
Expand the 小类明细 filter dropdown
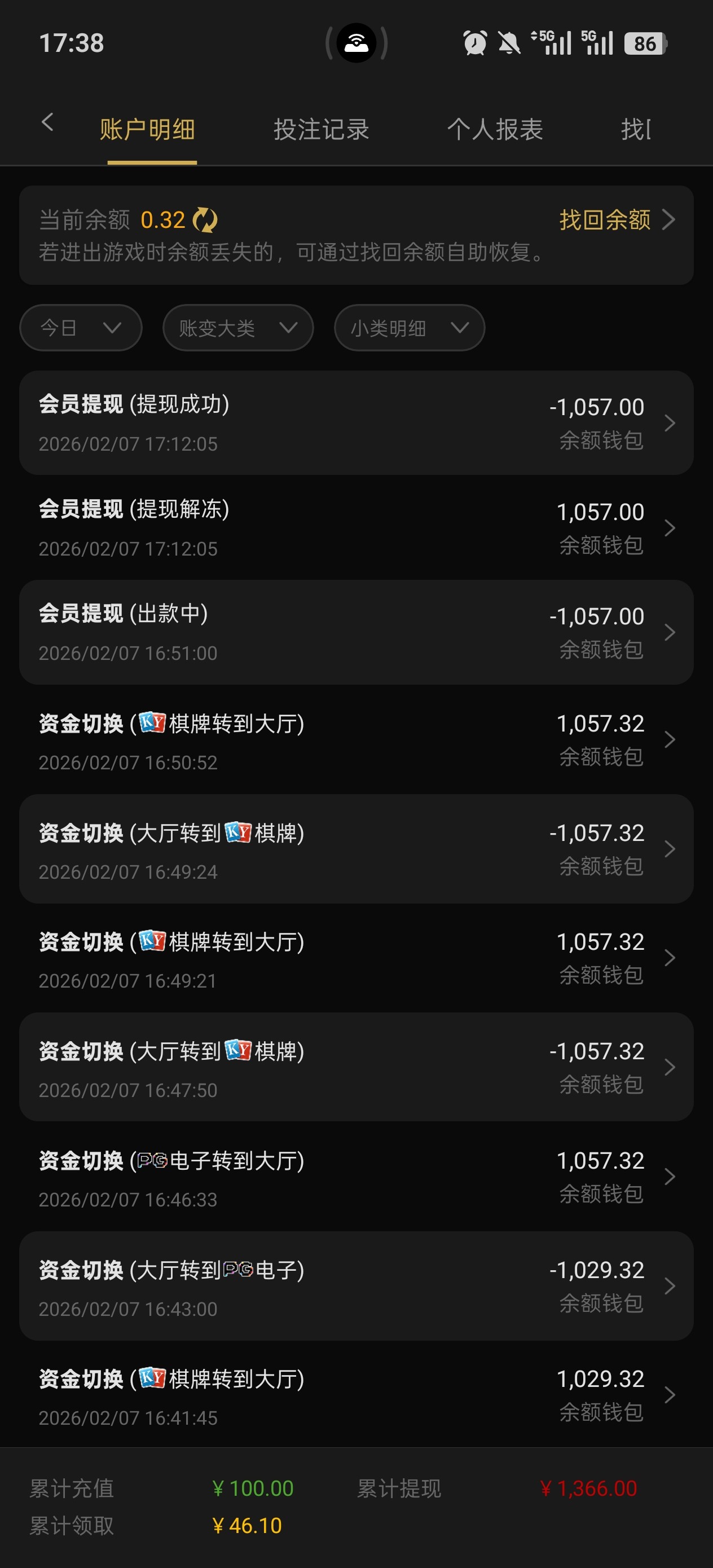409,328
